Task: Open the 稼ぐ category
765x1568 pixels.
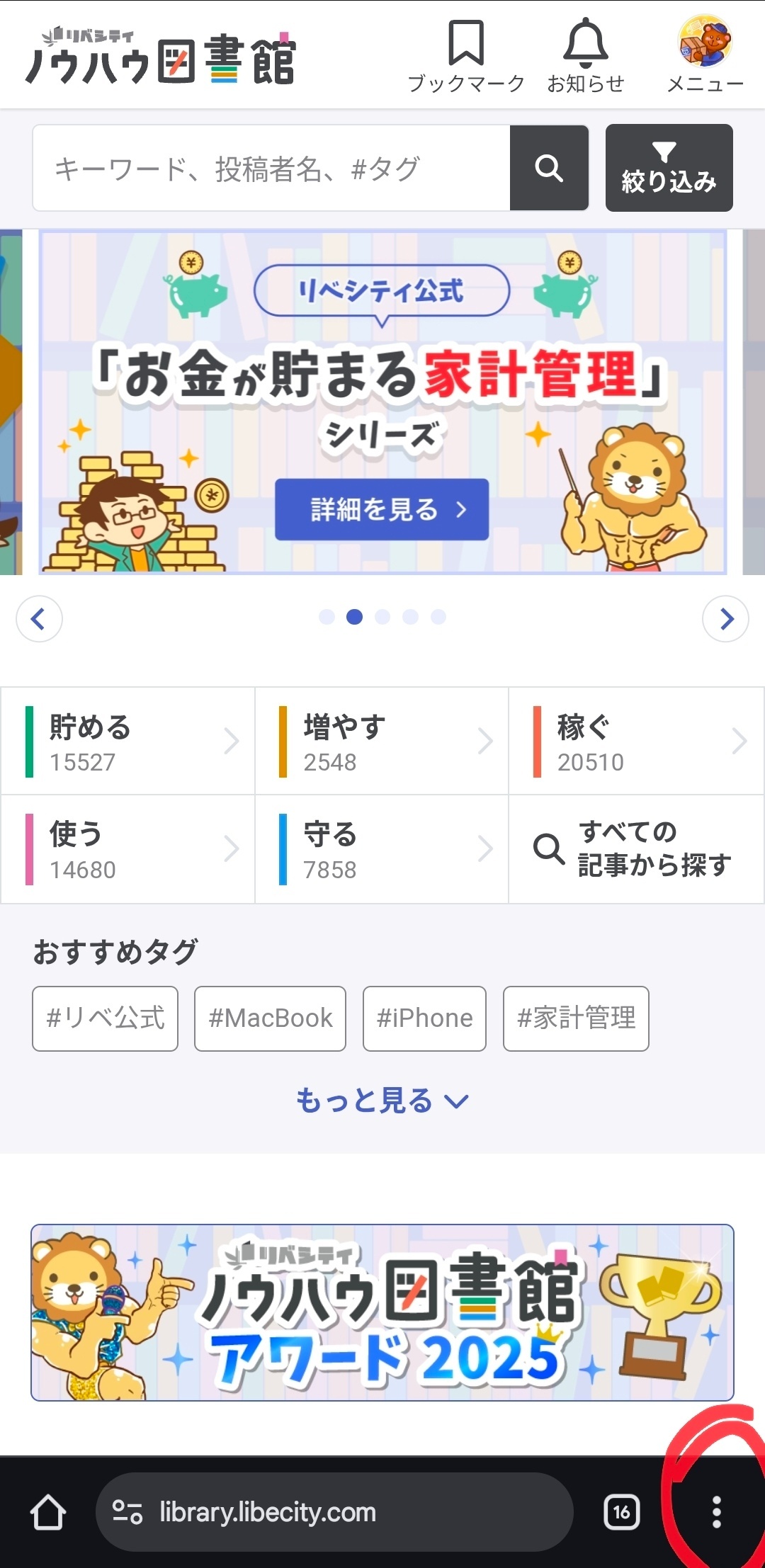Action: tap(635, 739)
